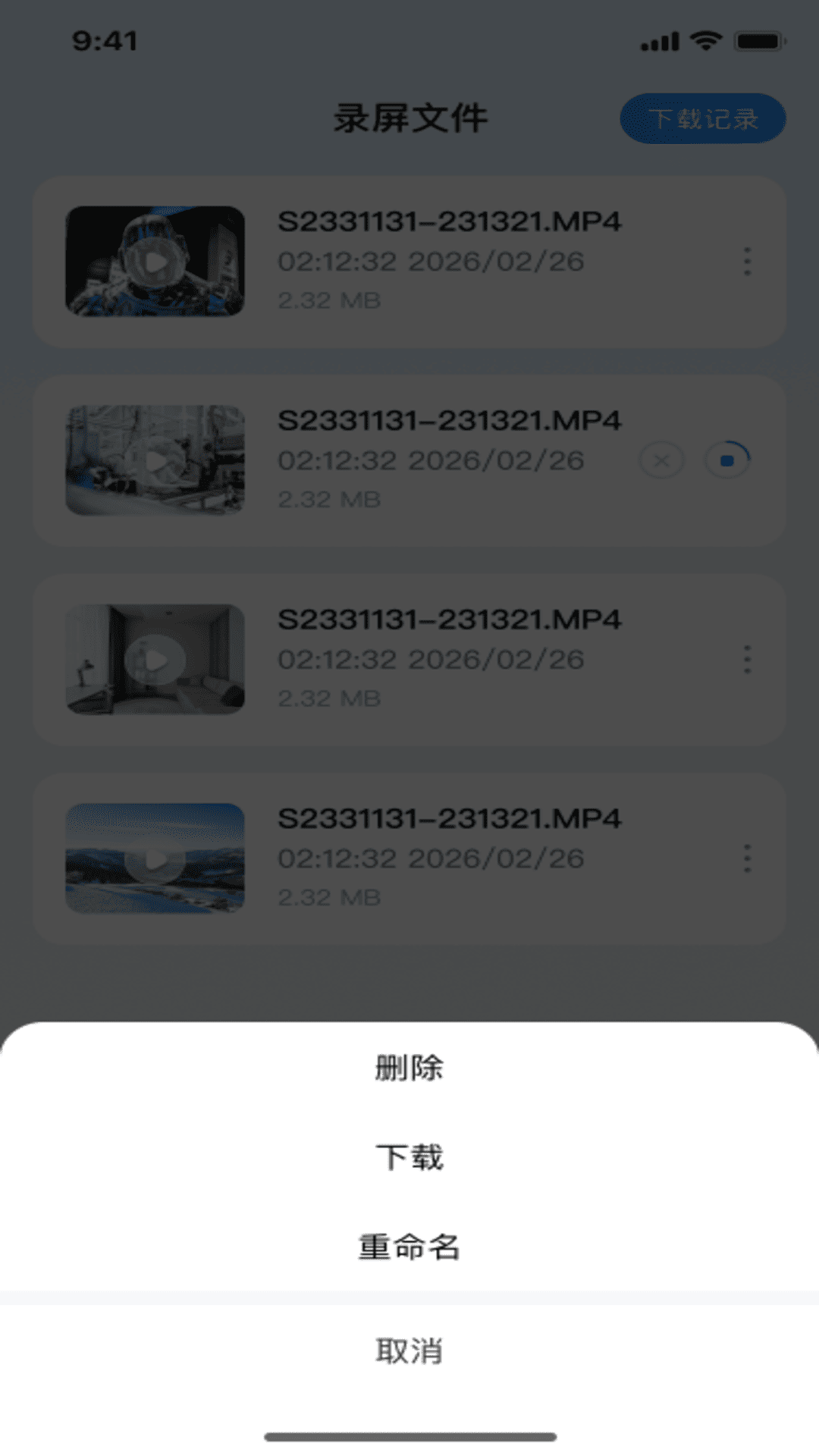This screenshot has width=819, height=1456.
Task: Cancel the active download with the X icon
Action: [660, 460]
